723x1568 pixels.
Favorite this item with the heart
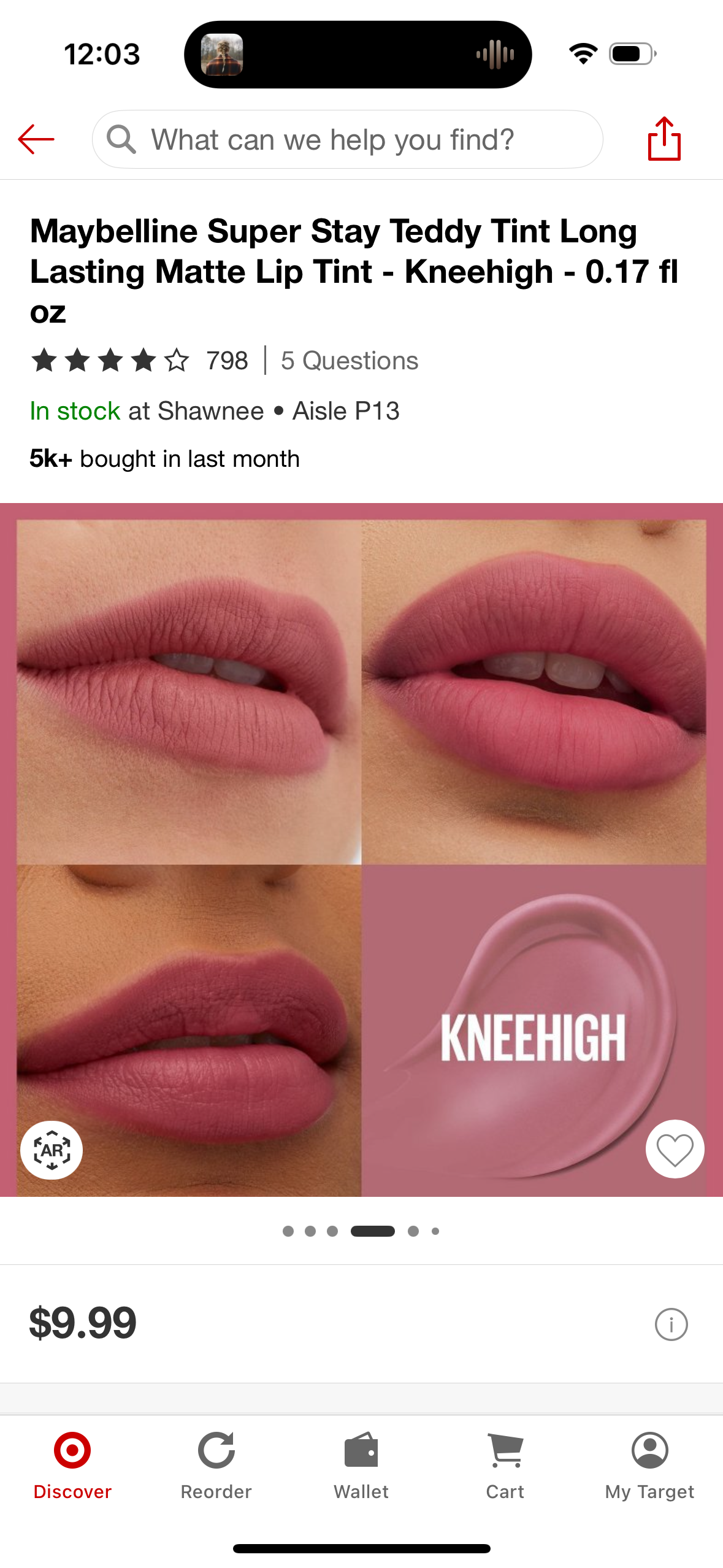tap(675, 1150)
